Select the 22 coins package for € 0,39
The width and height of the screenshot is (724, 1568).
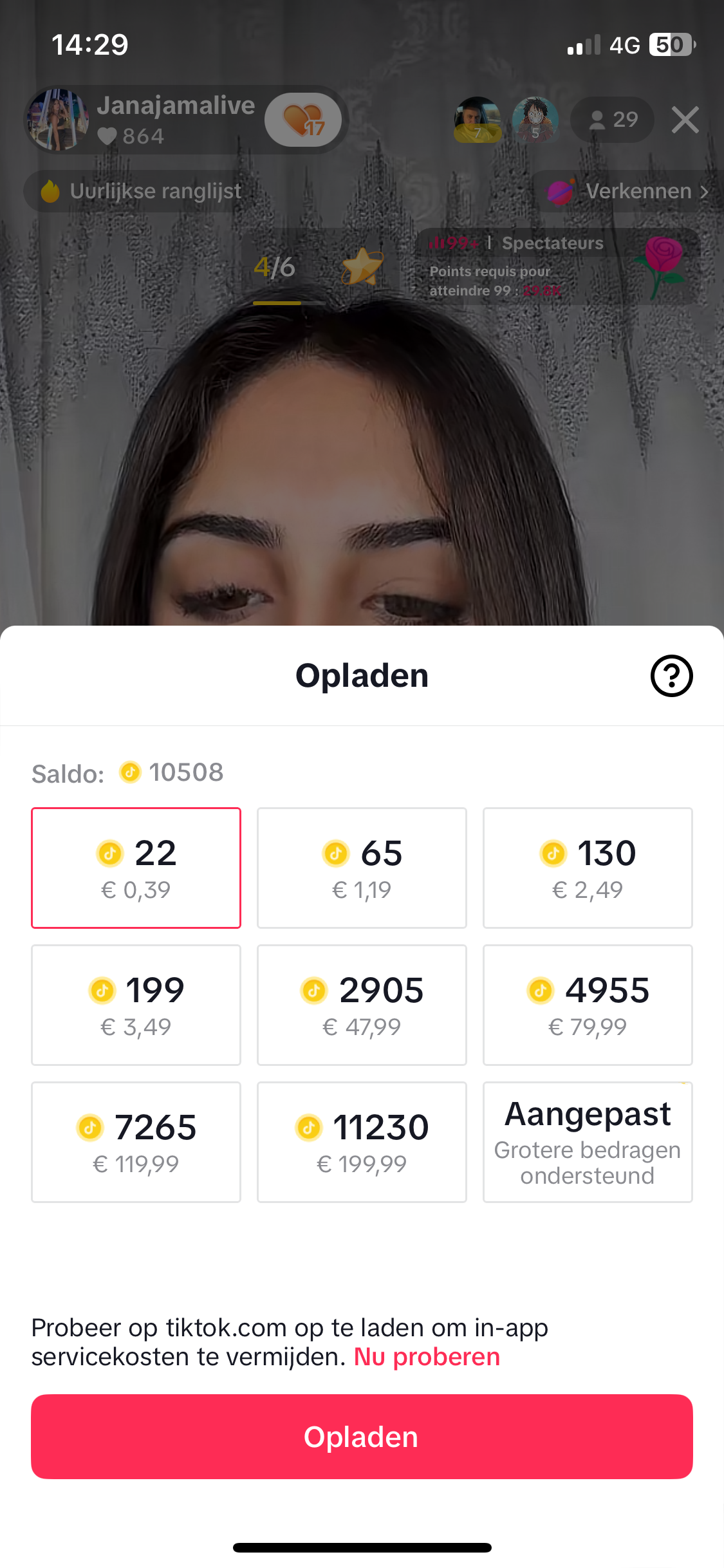pyautogui.click(x=136, y=868)
